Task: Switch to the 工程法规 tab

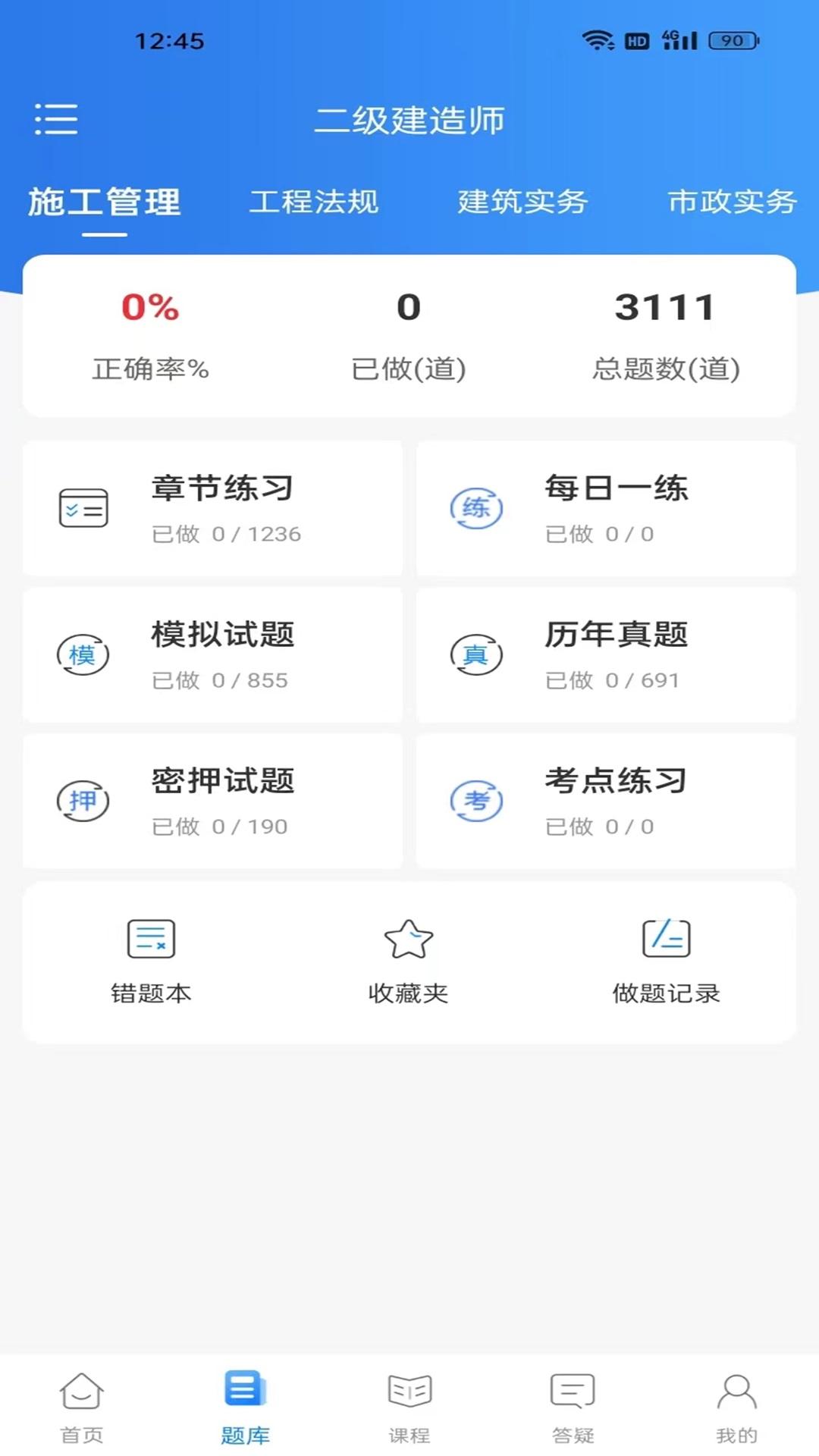Action: (x=313, y=202)
